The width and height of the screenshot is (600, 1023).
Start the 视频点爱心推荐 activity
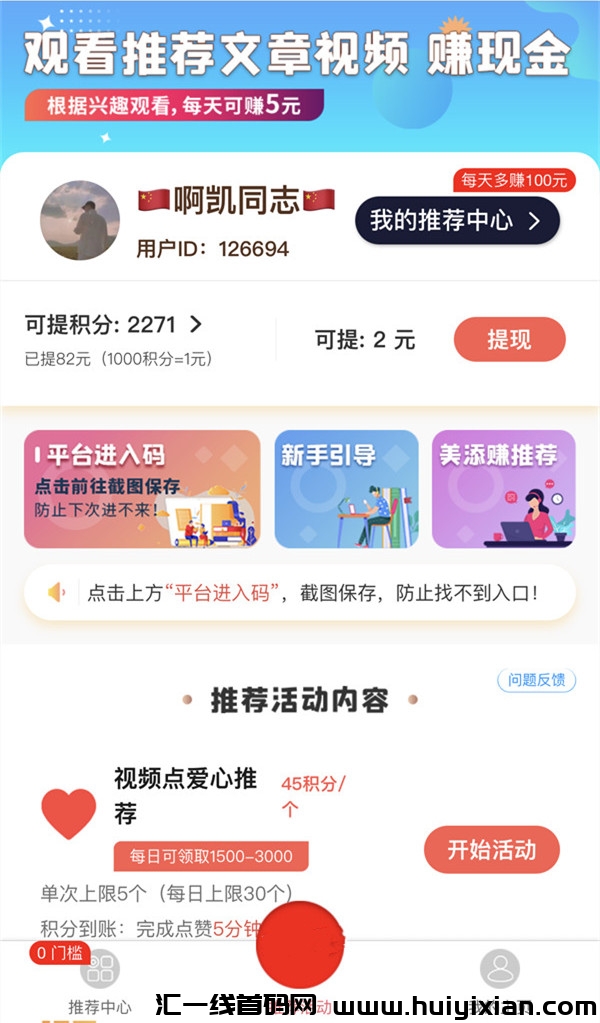point(491,850)
